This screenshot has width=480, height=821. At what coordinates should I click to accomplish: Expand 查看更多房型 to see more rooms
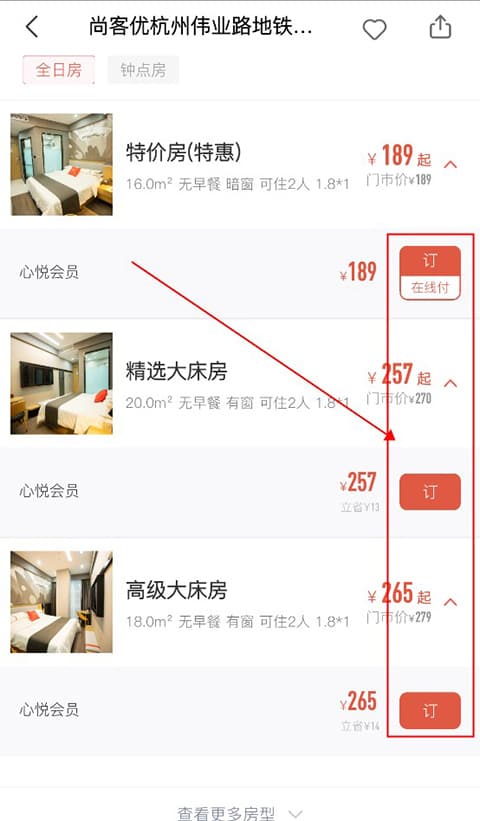(240, 813)
